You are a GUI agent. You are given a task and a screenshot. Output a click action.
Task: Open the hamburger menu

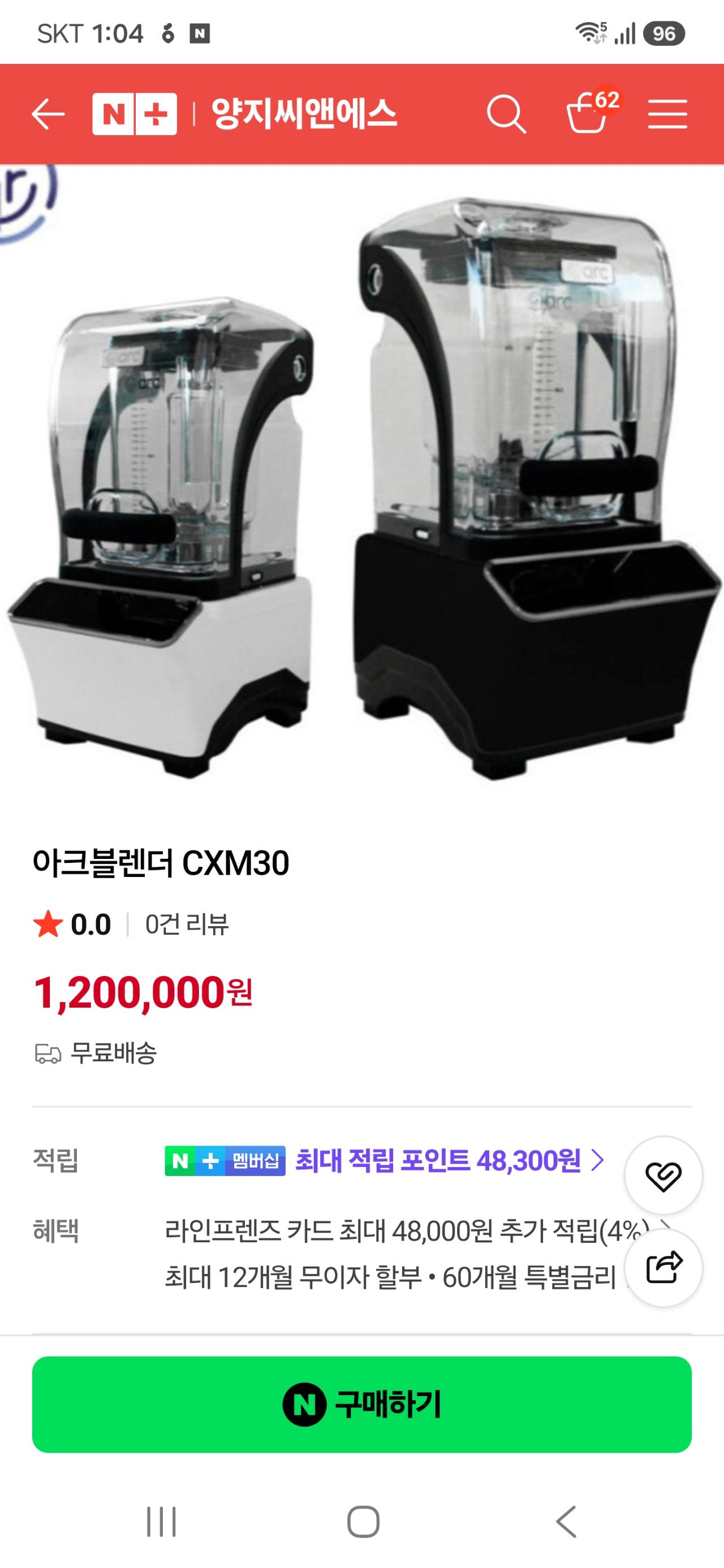pos(667,114)
